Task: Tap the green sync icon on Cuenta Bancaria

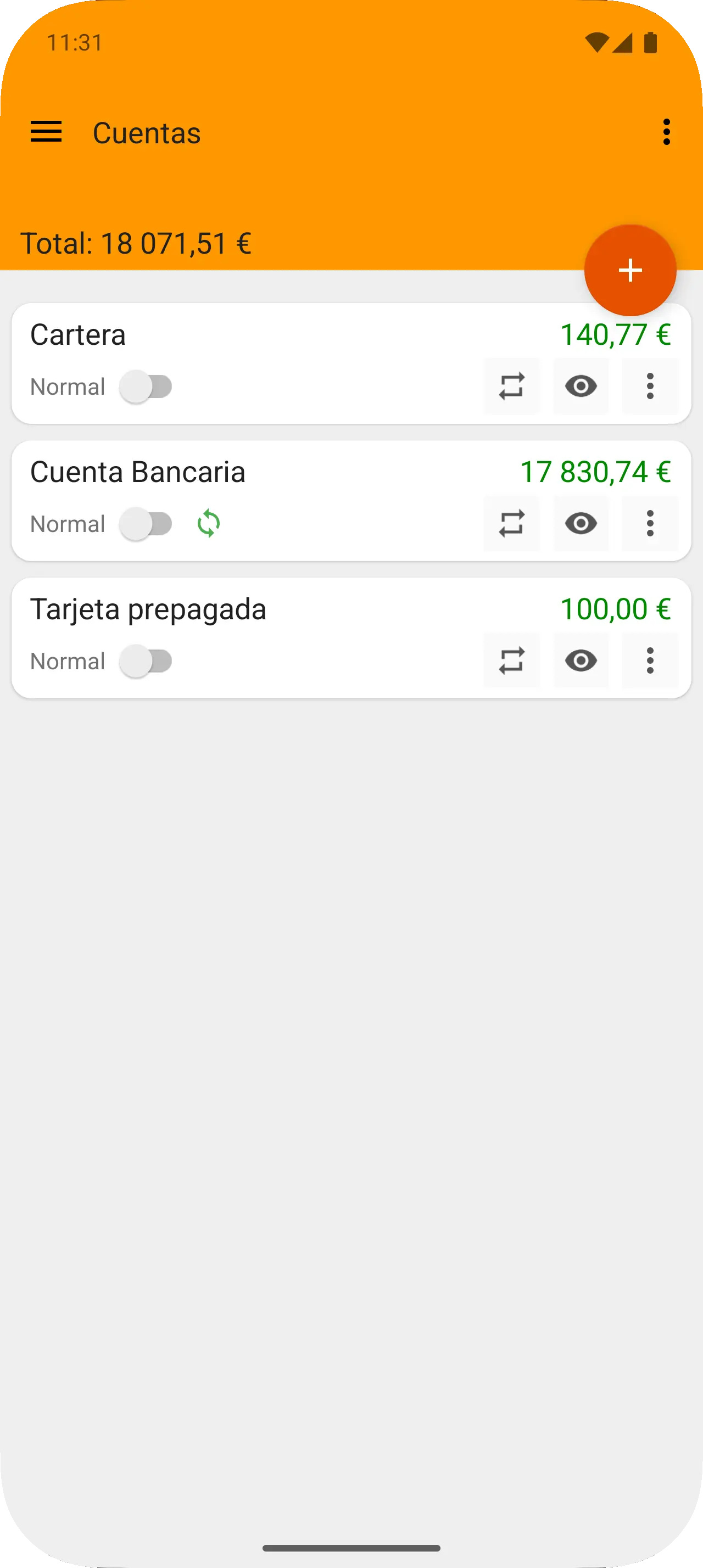Action: 209,523
